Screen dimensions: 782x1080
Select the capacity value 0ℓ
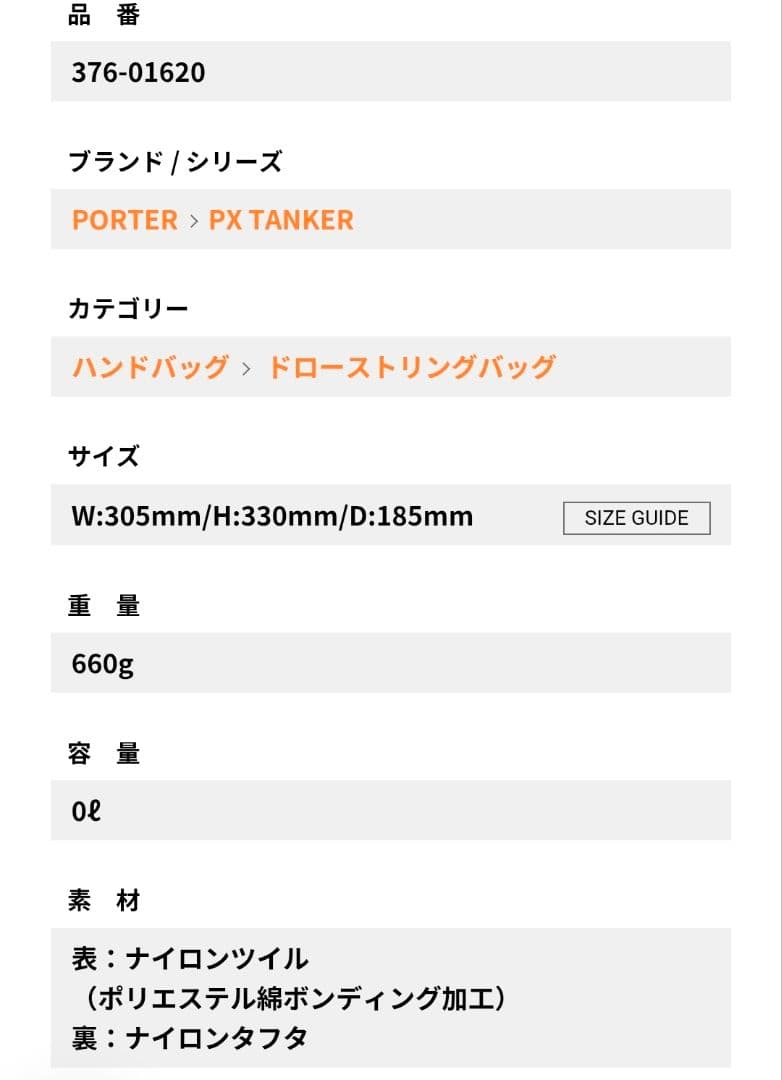click(84, 810)
